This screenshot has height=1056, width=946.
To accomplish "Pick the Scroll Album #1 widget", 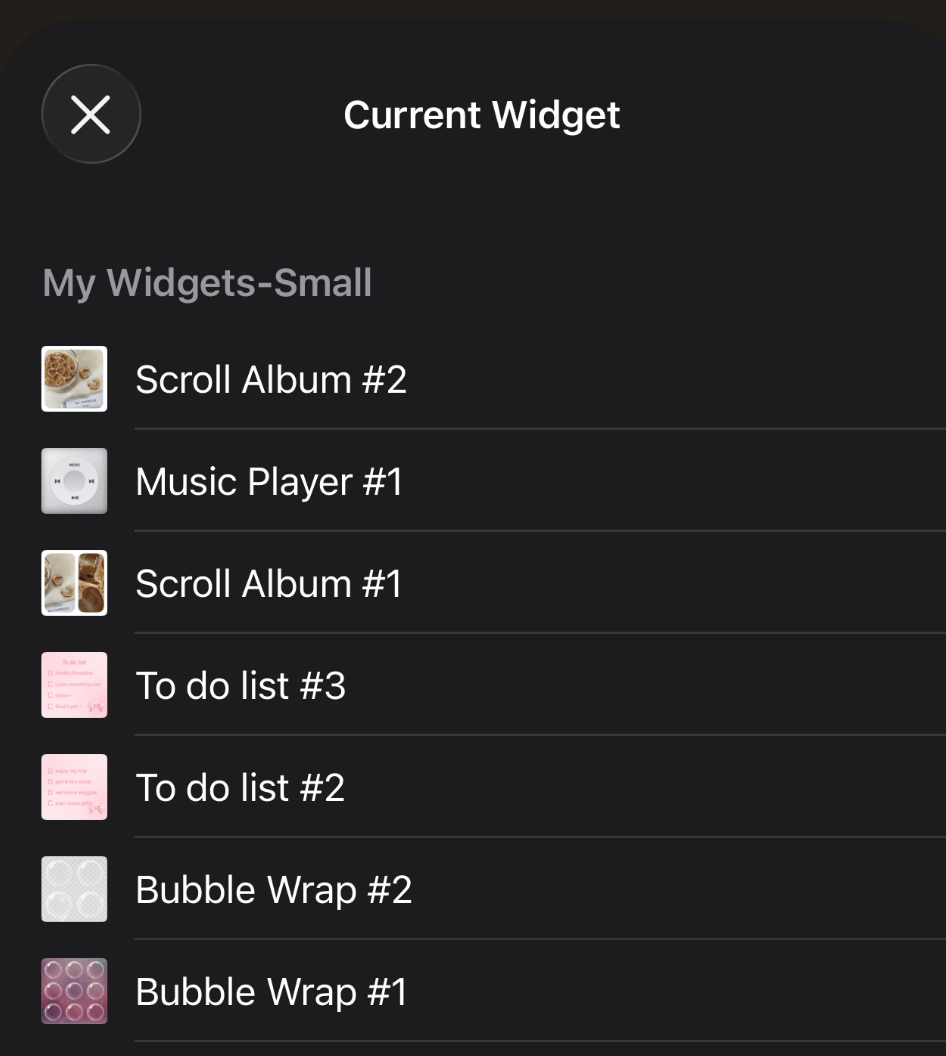I will (268, 584).
